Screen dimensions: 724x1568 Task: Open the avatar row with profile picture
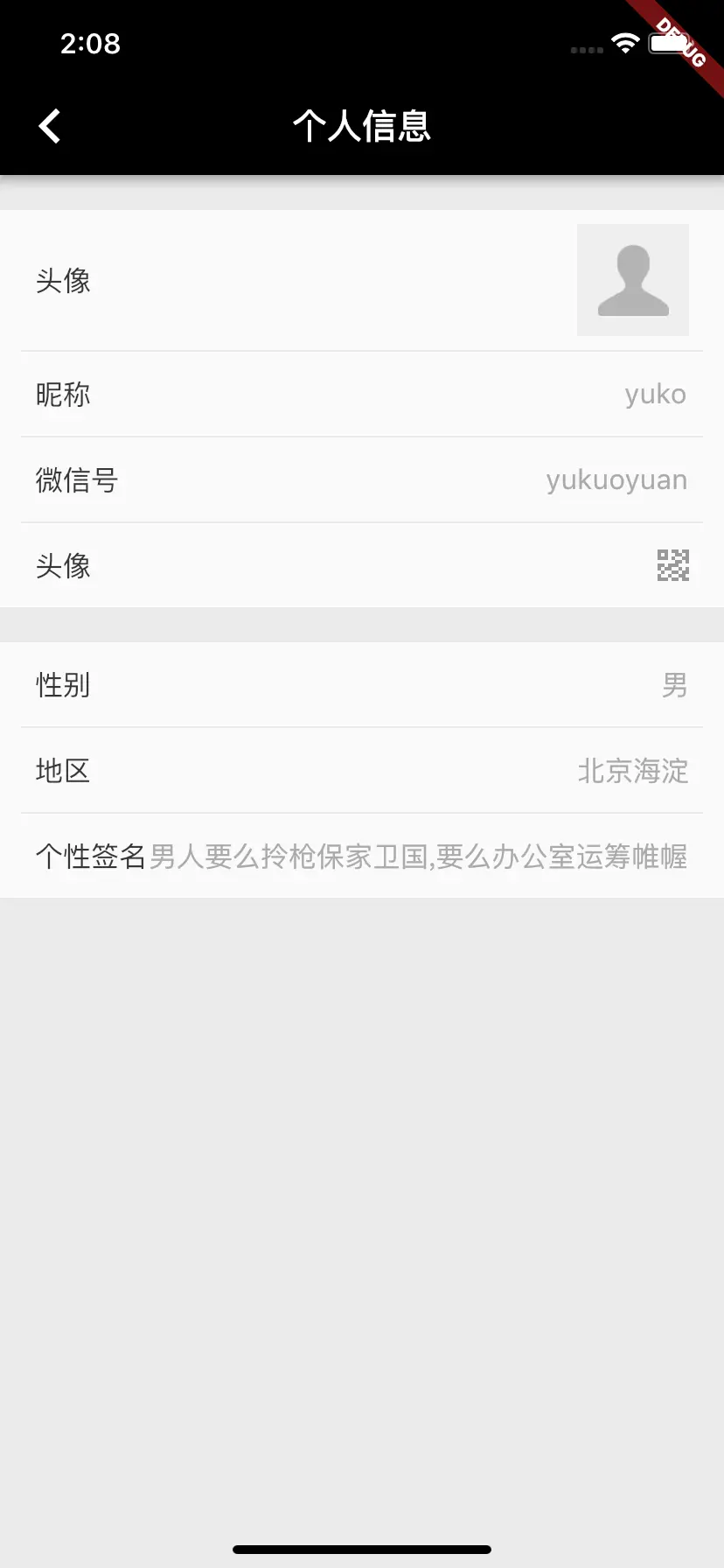362,280
